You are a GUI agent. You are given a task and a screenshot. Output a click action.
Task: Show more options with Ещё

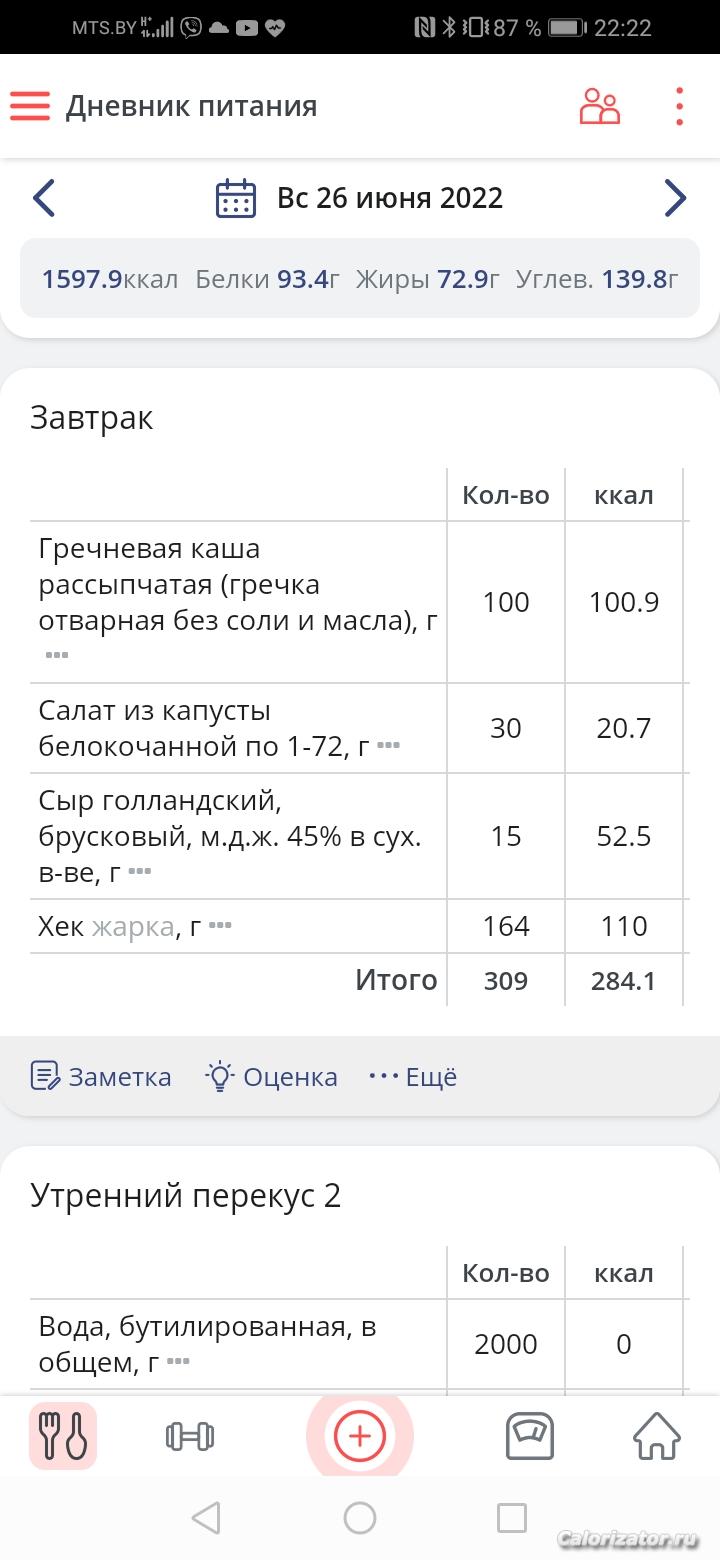pyautogui.click(x=413, y=1077)
